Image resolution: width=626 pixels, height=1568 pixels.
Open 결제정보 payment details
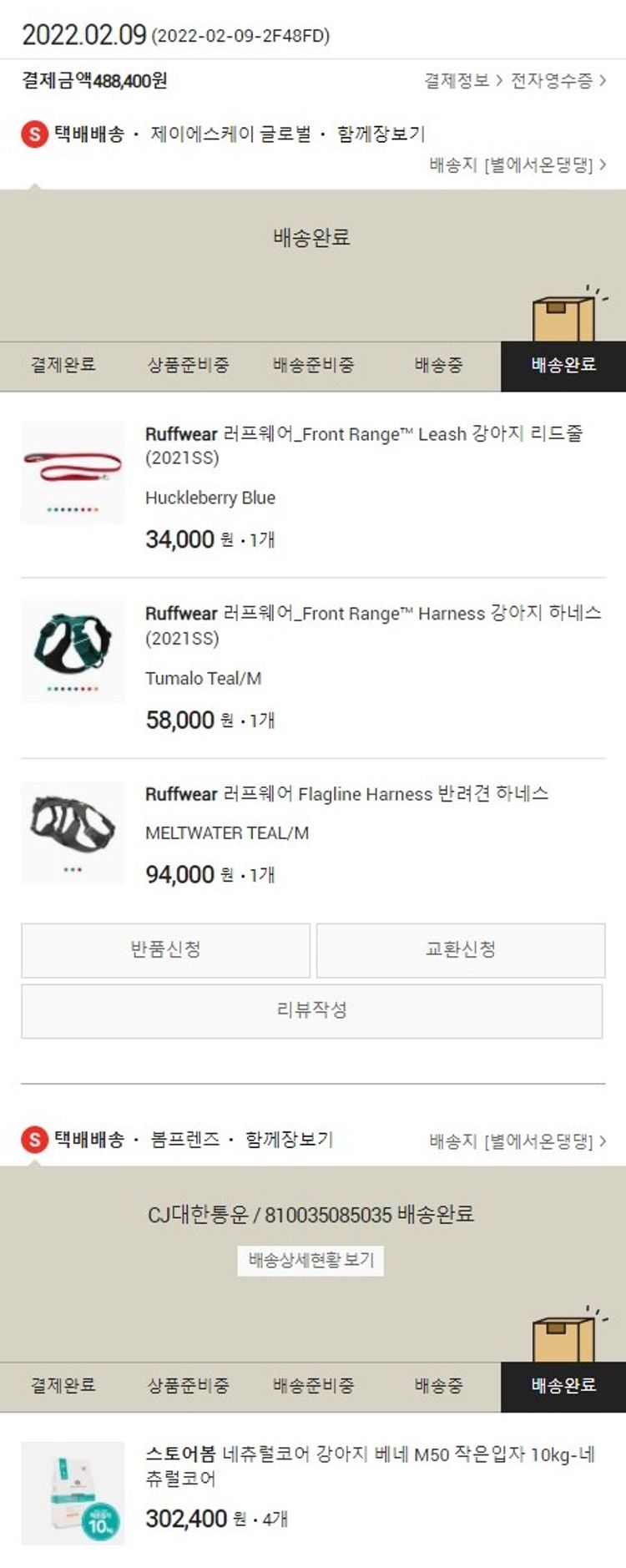[x=462, y=81]
